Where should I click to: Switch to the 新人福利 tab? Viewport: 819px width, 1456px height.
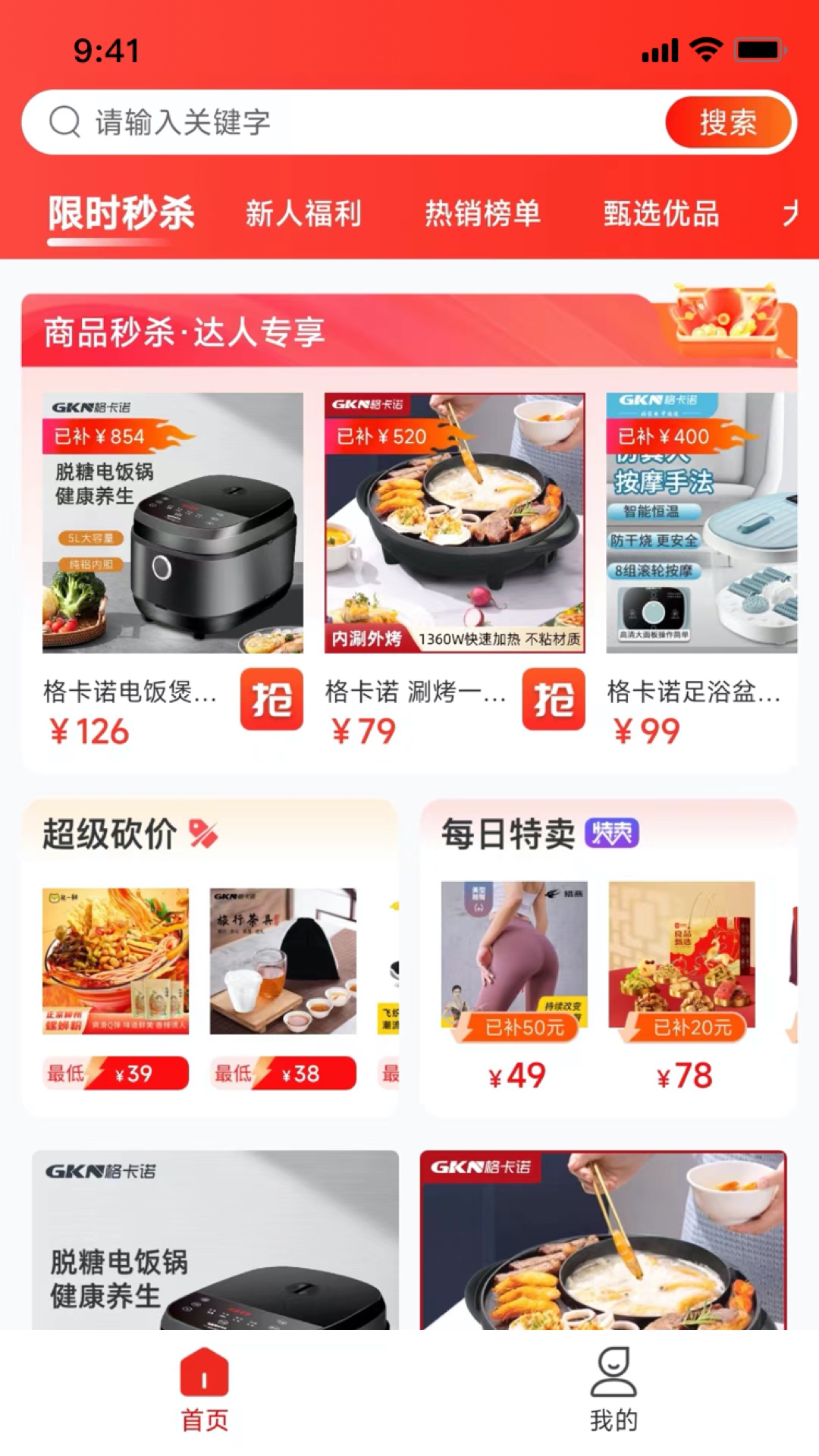click(x=304, y=214)
